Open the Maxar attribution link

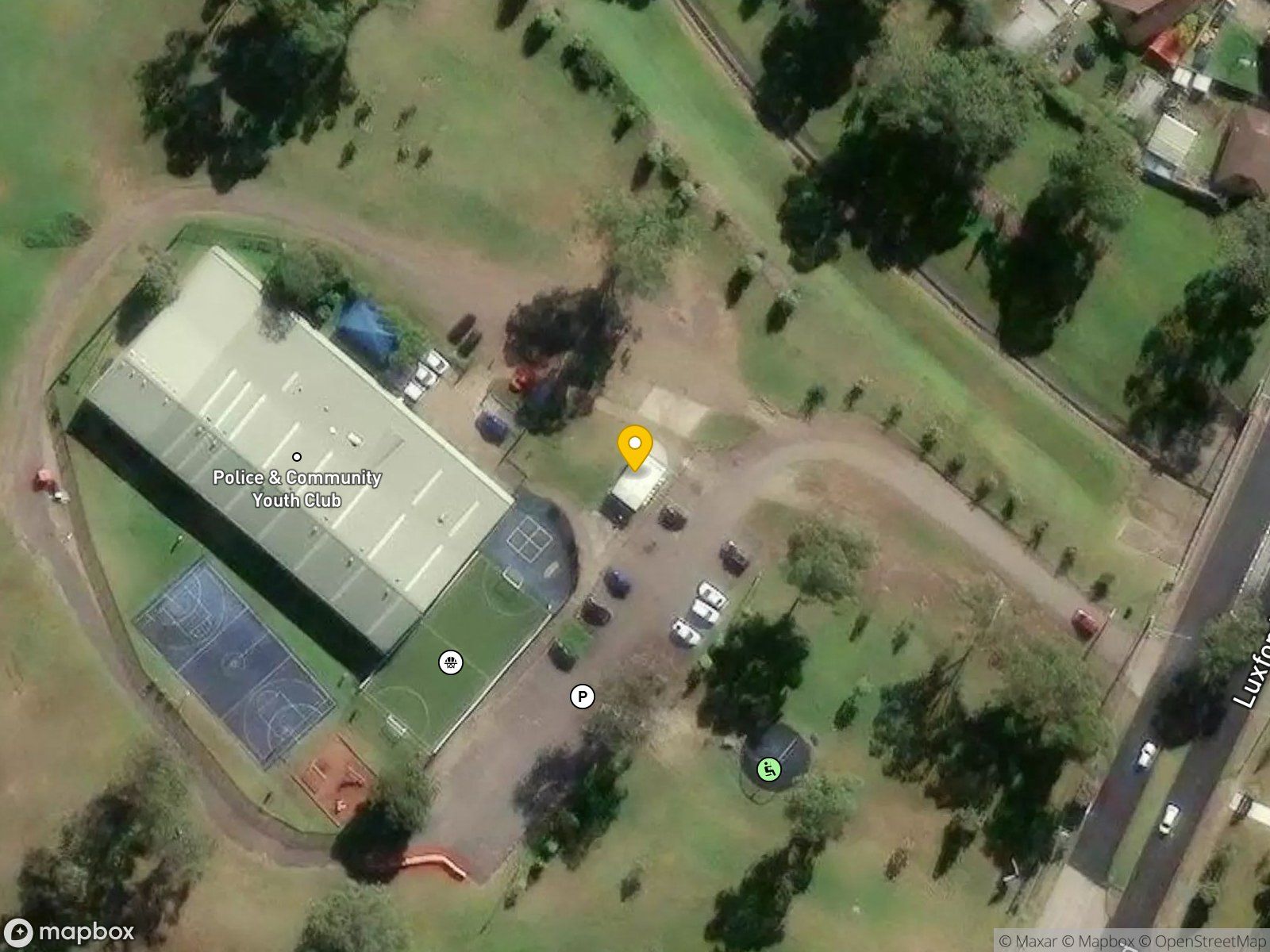click(x=1028, y=942)
